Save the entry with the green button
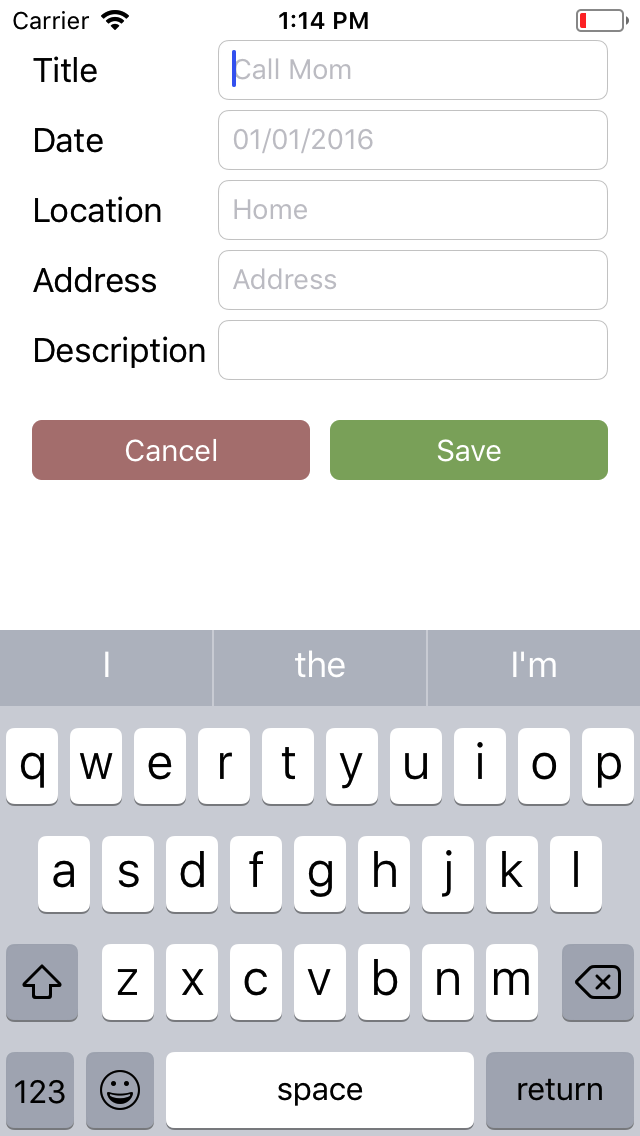This screenshot has width=640, height=1136. (469, 450)
